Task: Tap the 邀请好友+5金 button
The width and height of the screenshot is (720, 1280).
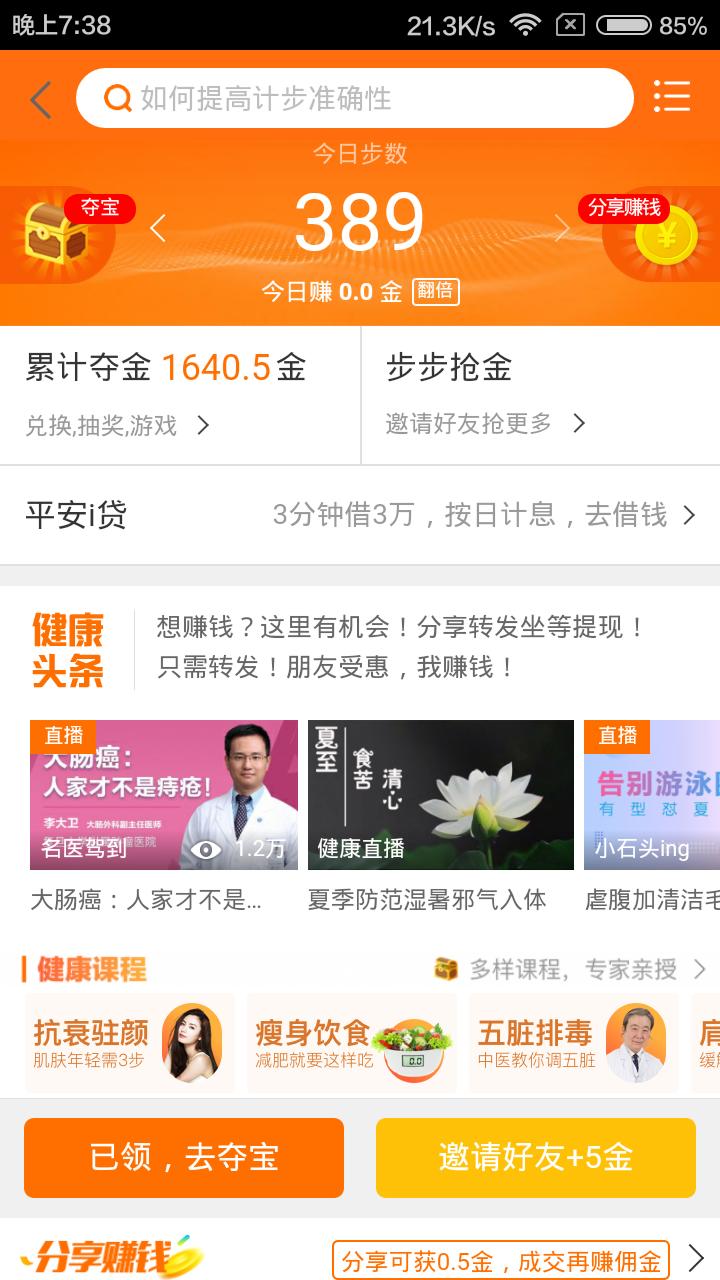Action: tap(536, 1157)
